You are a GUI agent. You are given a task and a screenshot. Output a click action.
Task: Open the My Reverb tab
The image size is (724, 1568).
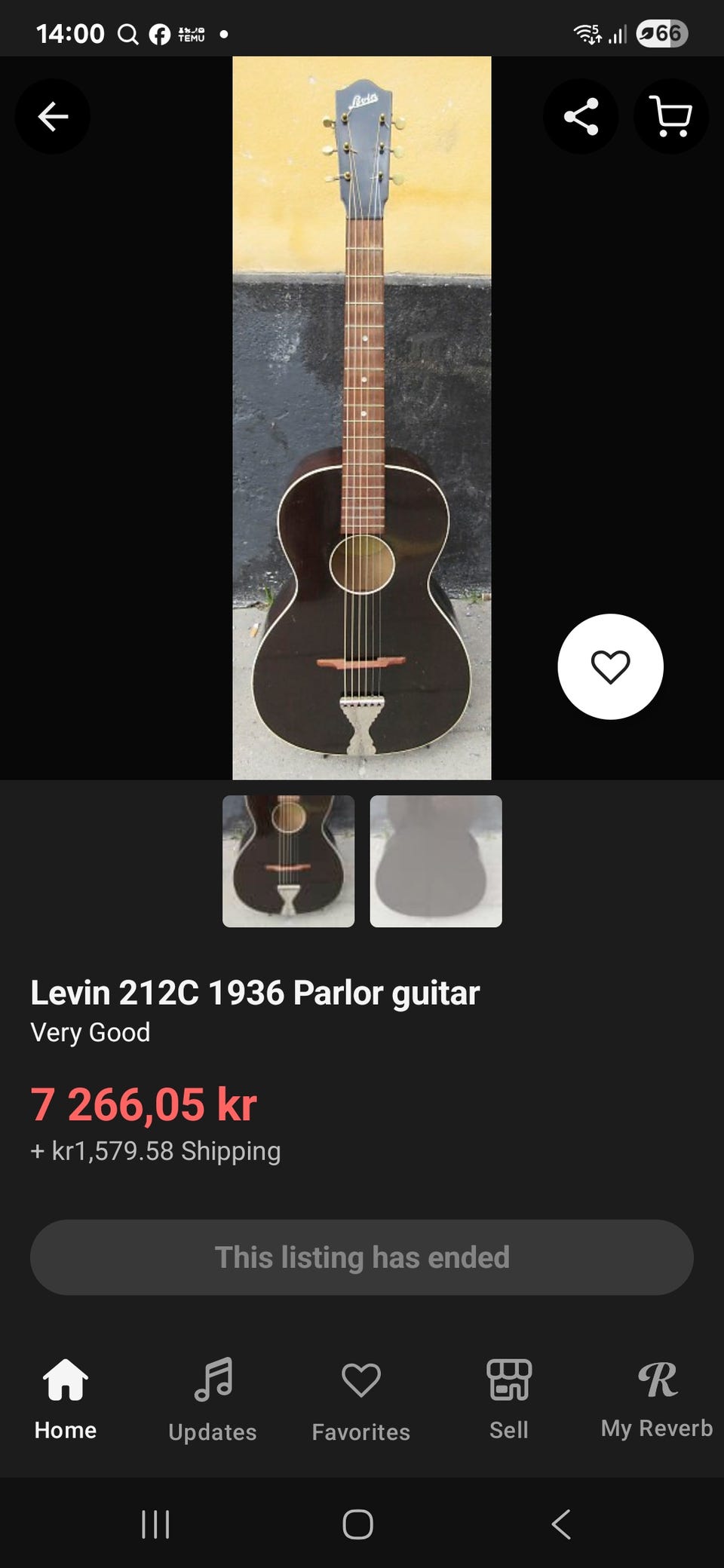click(x=657, y=1398)
